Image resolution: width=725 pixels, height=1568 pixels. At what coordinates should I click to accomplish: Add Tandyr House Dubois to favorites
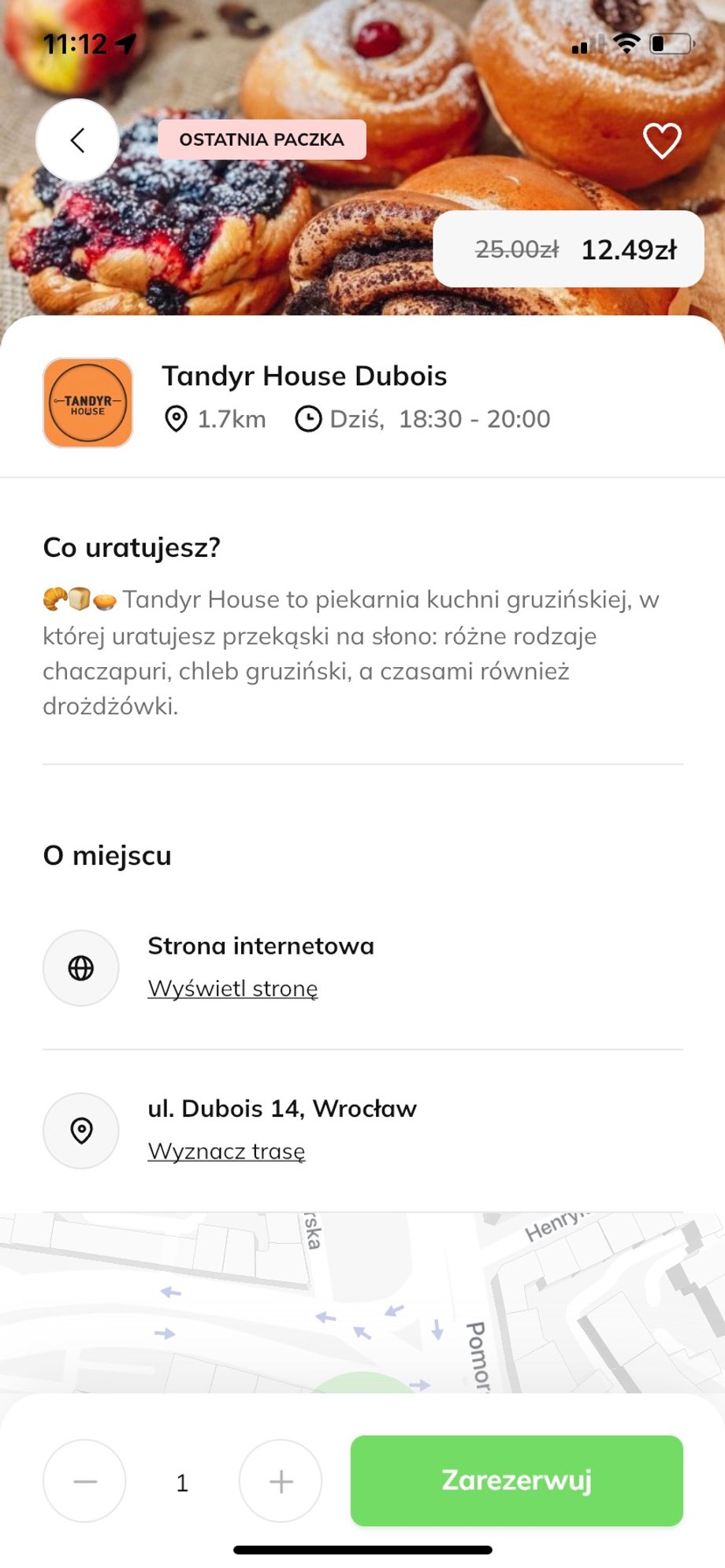tap(662, 141)
